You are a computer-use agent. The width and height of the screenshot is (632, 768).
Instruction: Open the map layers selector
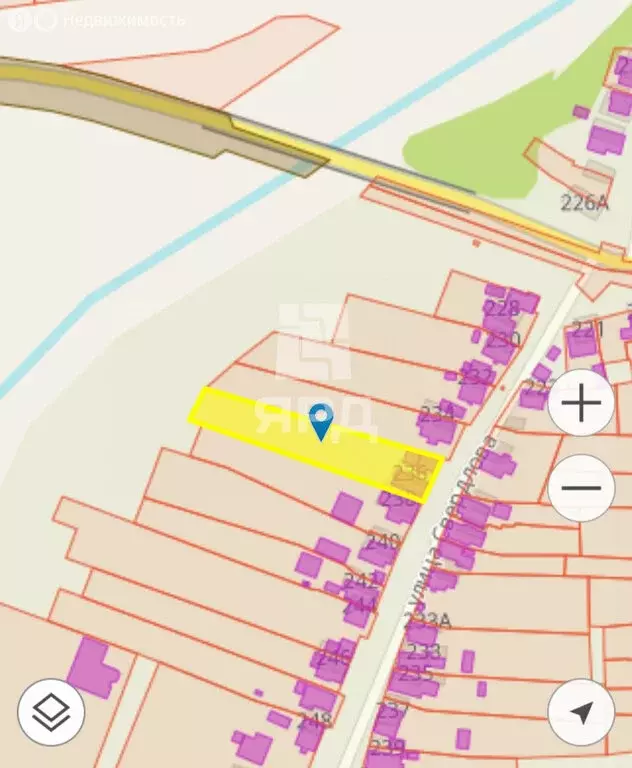click(51, 712)
